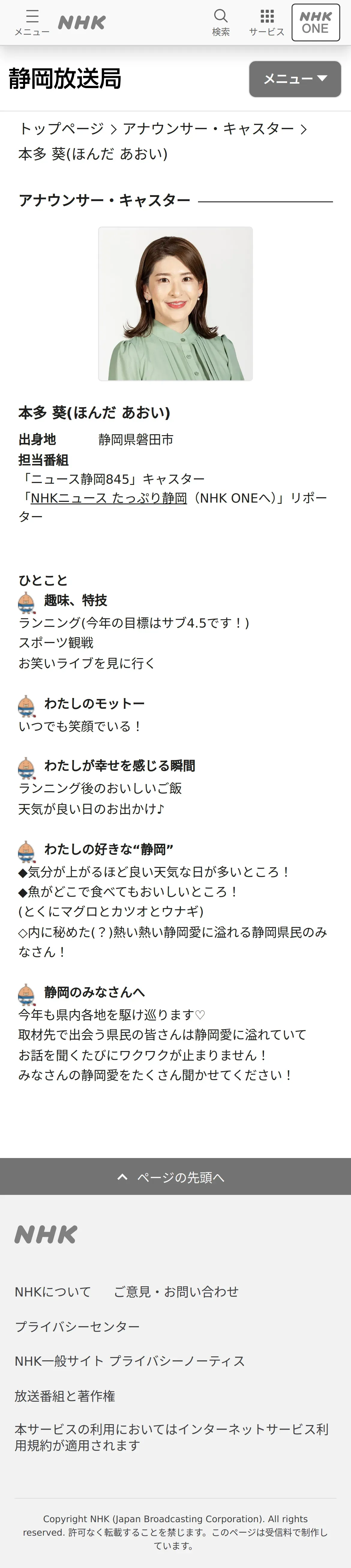Open ご意見・お問い合わせ
The height and width of the screenshot is (1568, 351).
(x=176, y=1292)
